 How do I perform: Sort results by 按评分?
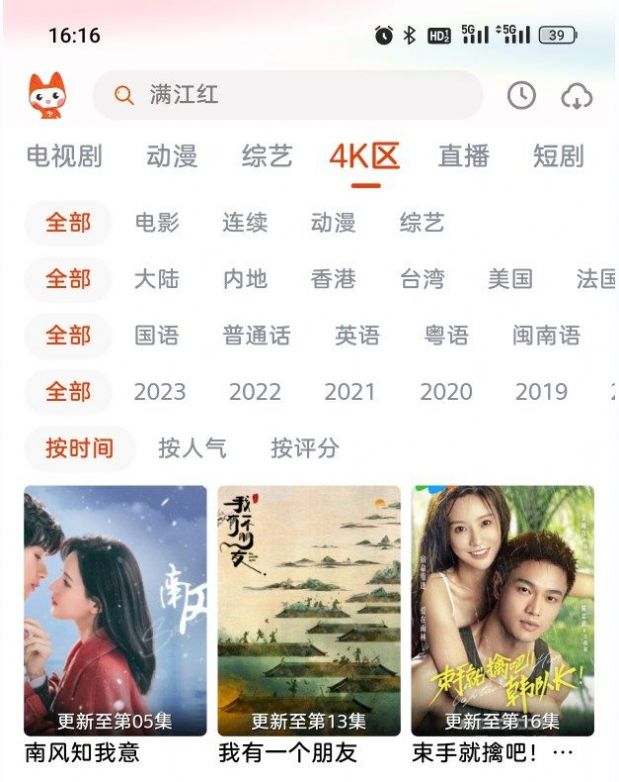pyautogui.click(x=304, y=448)
